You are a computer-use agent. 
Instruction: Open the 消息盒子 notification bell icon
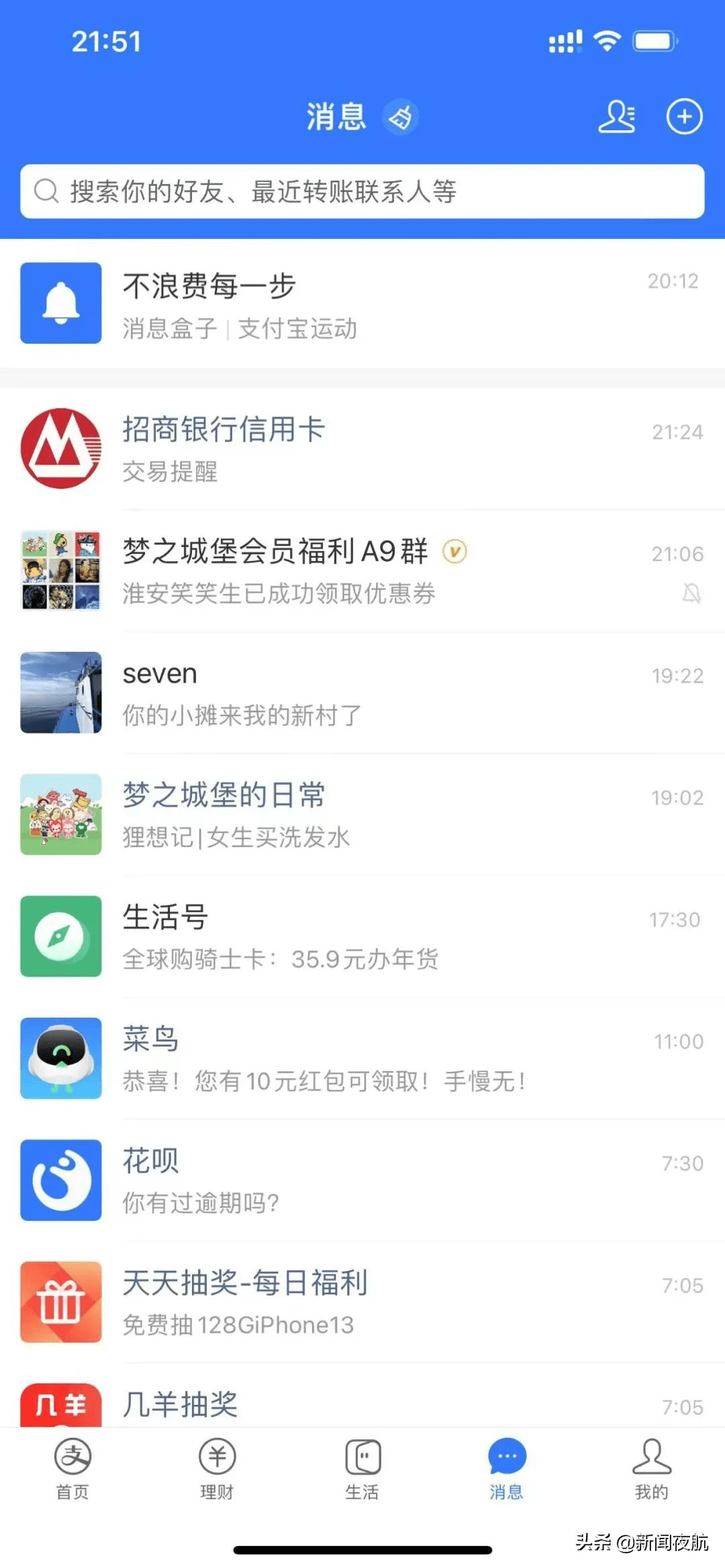click(x=60, y=303)
